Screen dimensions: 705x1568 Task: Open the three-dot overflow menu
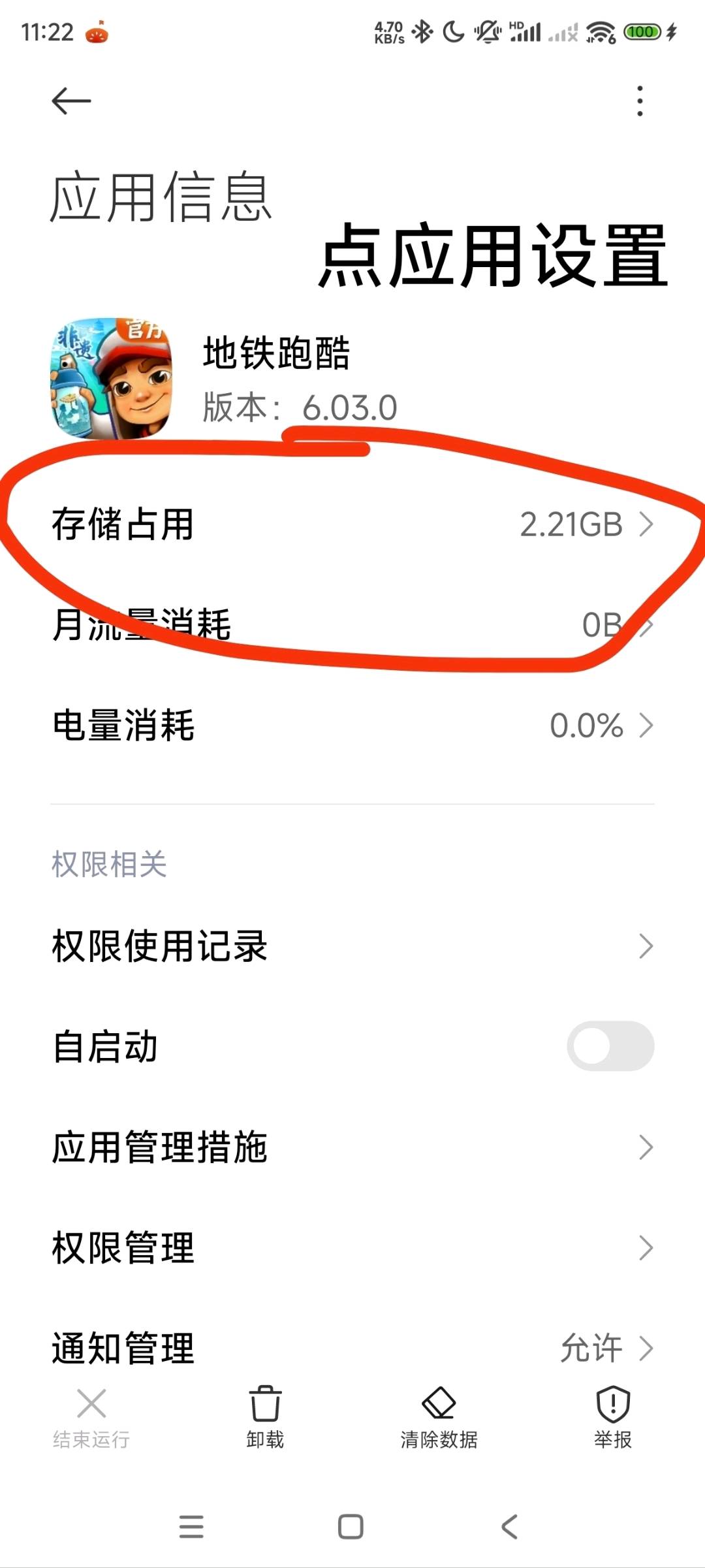click(x=640, y=101)
